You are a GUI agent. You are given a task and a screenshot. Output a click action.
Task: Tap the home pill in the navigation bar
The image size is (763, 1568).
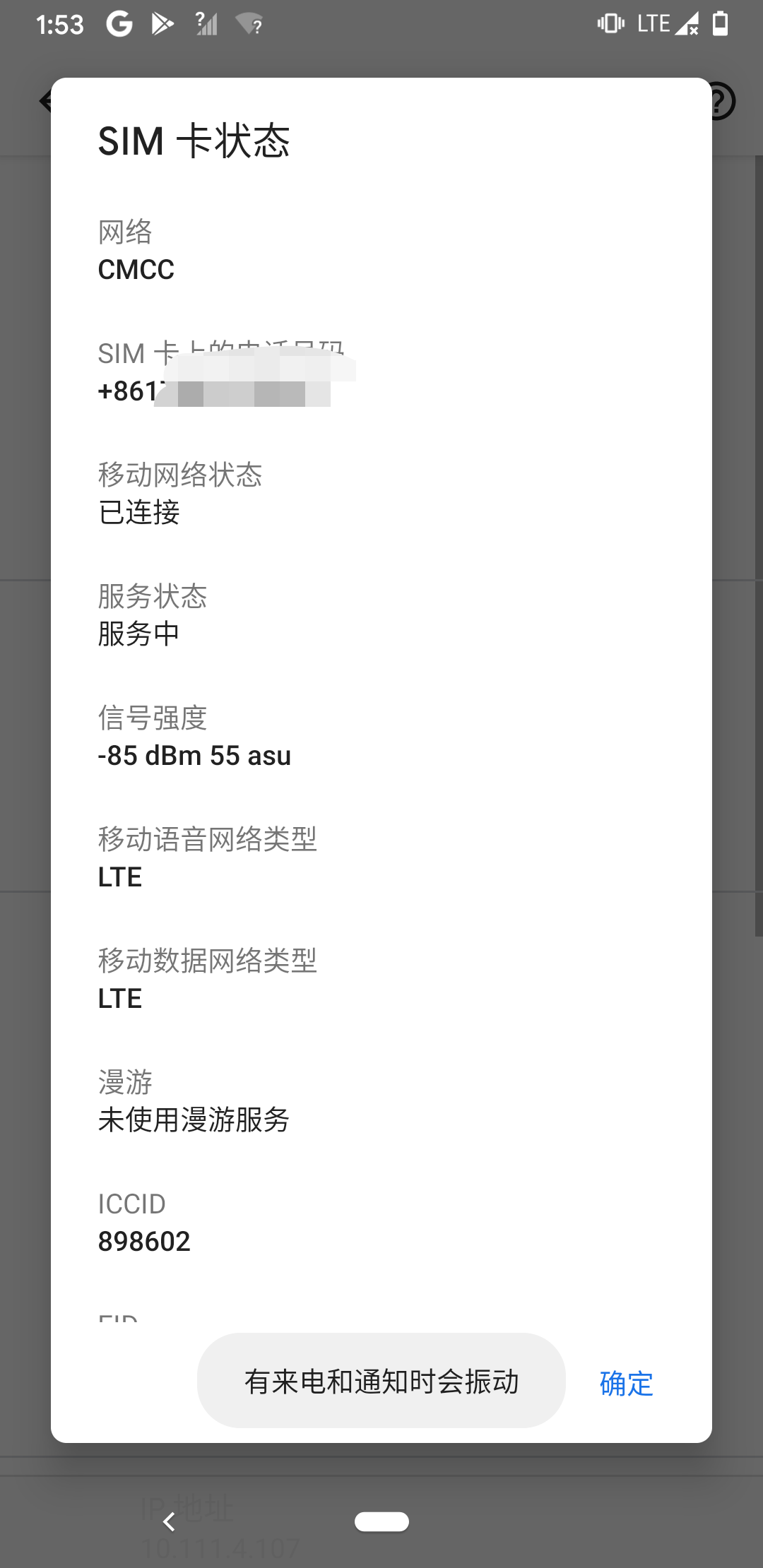click(x=381, y=1521)
